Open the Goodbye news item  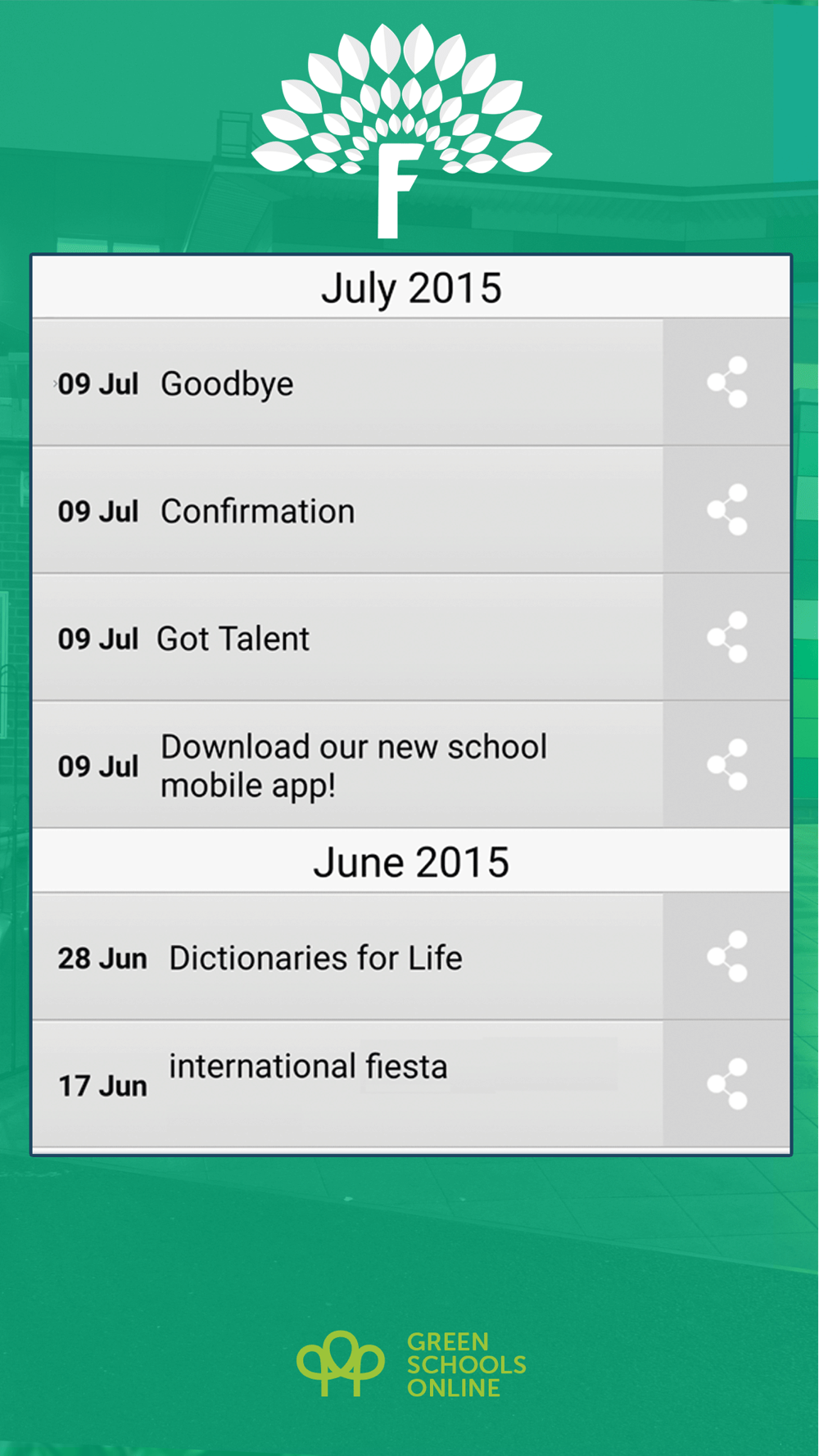(x=347, y=383)
